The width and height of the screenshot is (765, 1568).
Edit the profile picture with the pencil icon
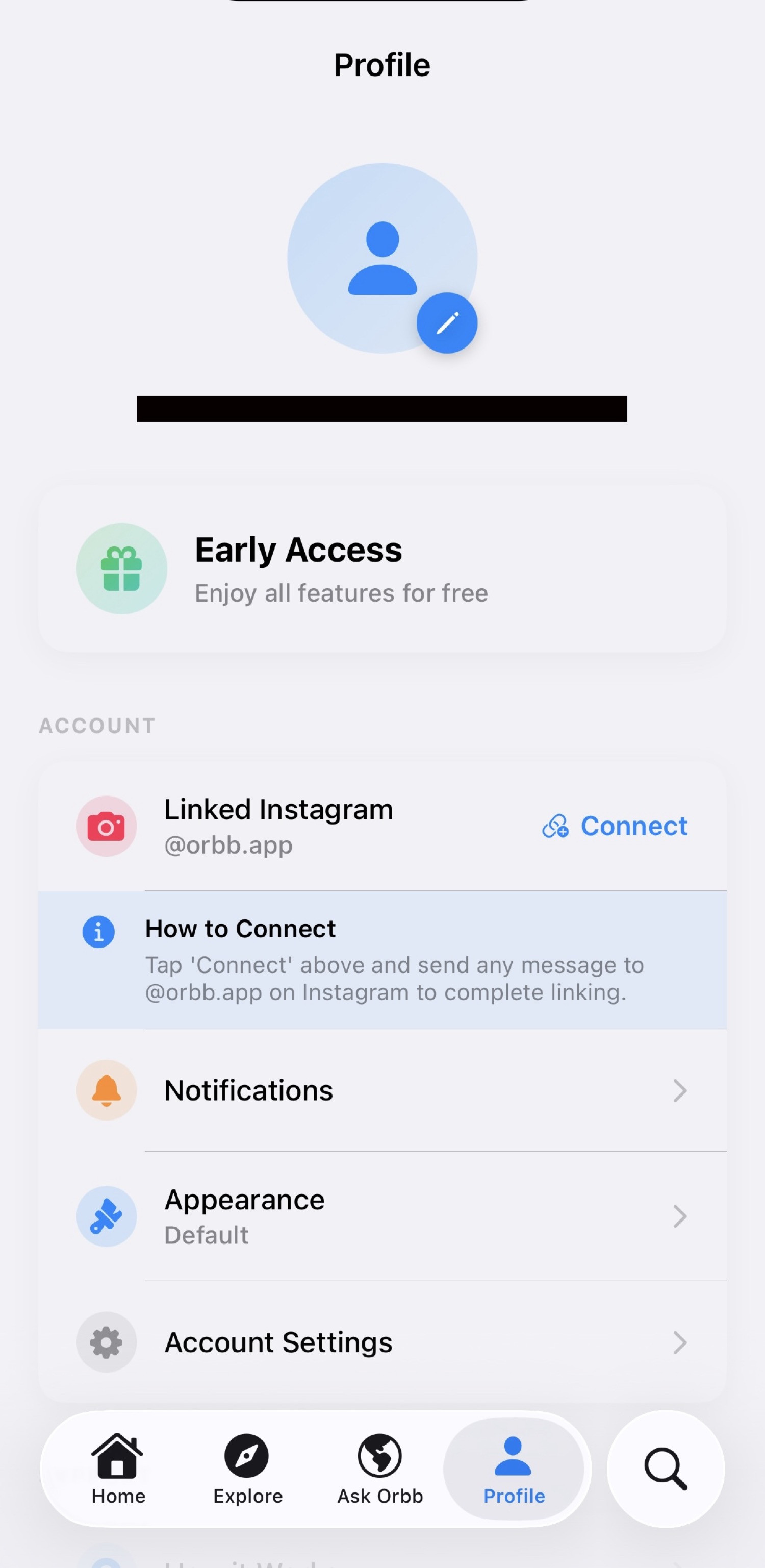click(447, 322)
